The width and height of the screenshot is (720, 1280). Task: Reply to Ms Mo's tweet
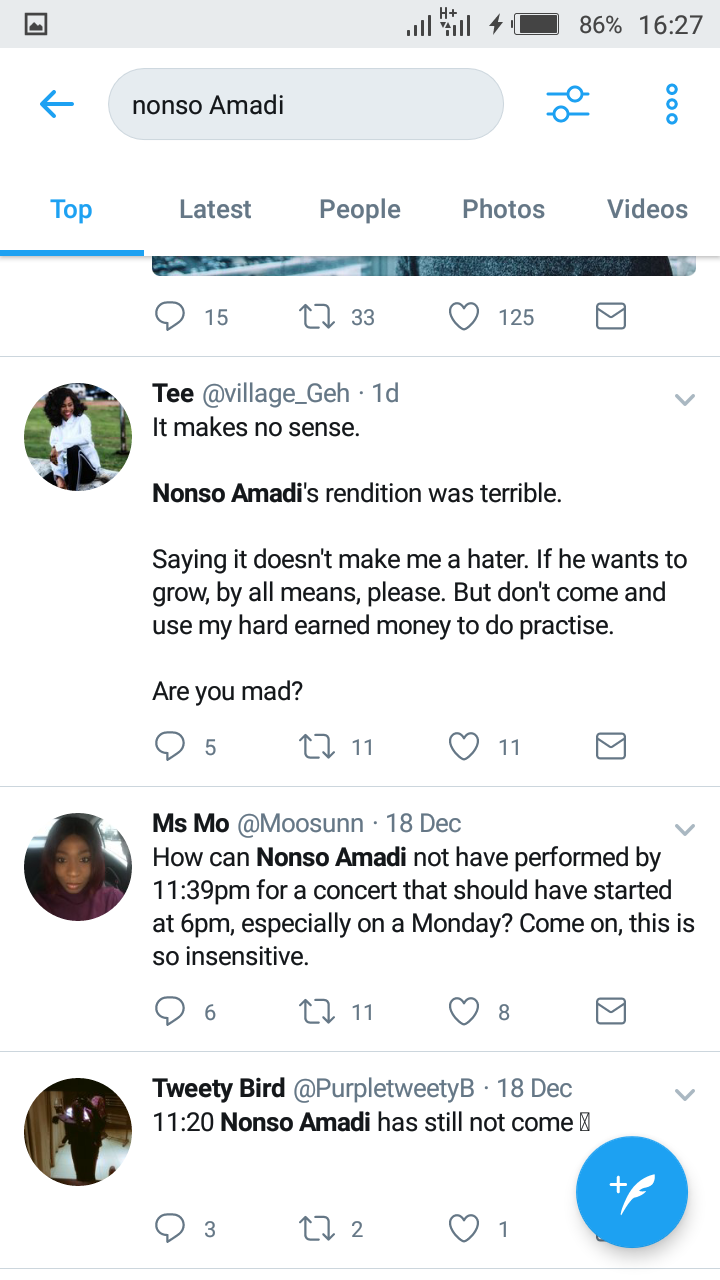[x=170, y=1012]
